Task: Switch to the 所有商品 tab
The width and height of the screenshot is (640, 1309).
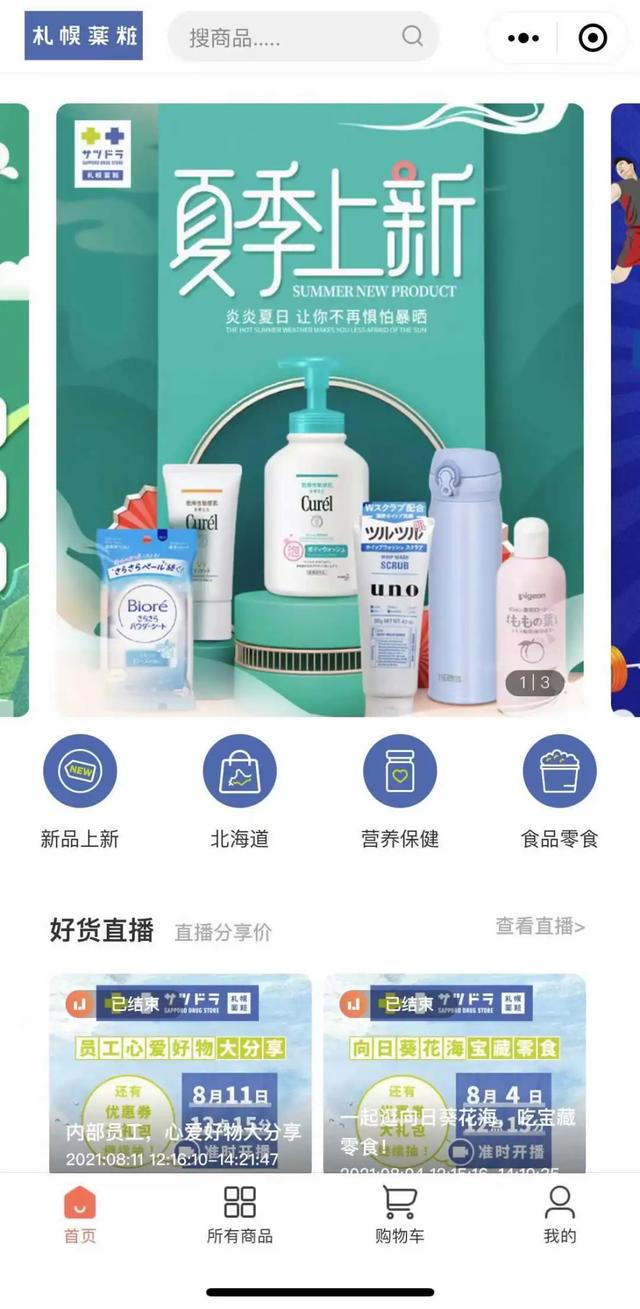Action: tap(240, 1215)
